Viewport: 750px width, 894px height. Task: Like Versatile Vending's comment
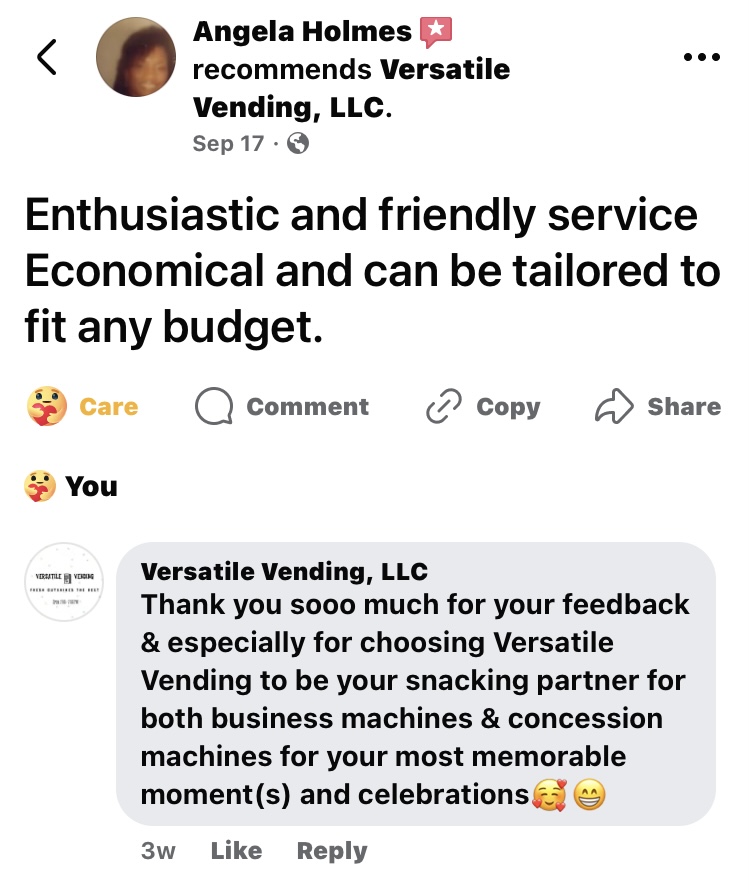[x=237, y=851]
